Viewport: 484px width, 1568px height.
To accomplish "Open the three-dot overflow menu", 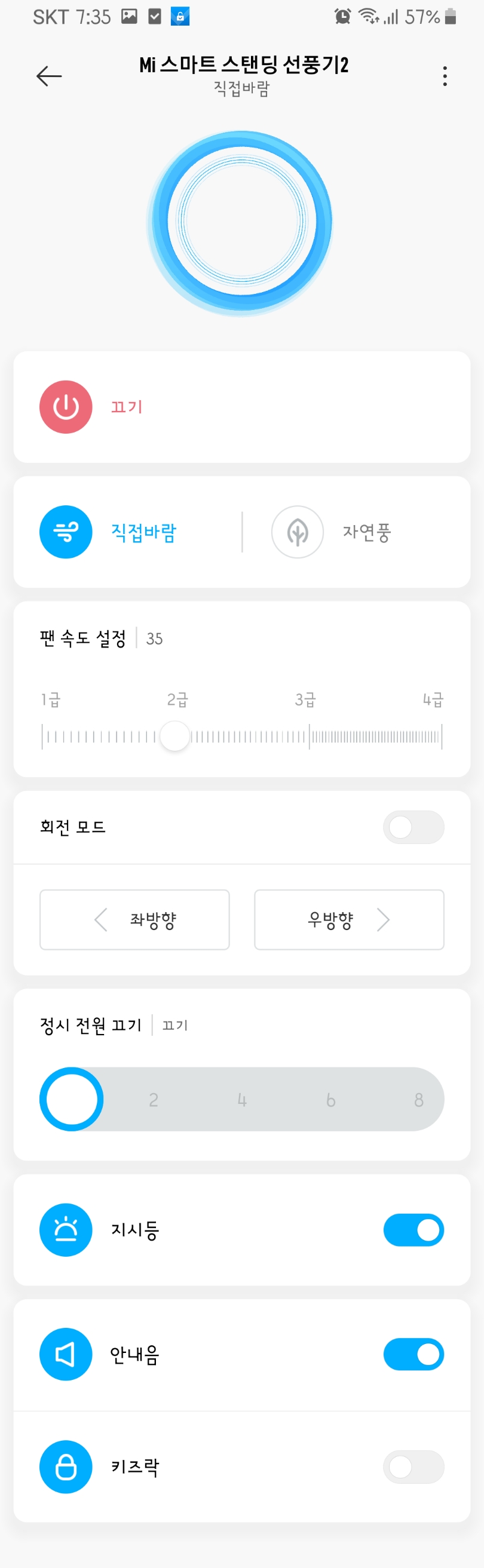I will (445, 76).
